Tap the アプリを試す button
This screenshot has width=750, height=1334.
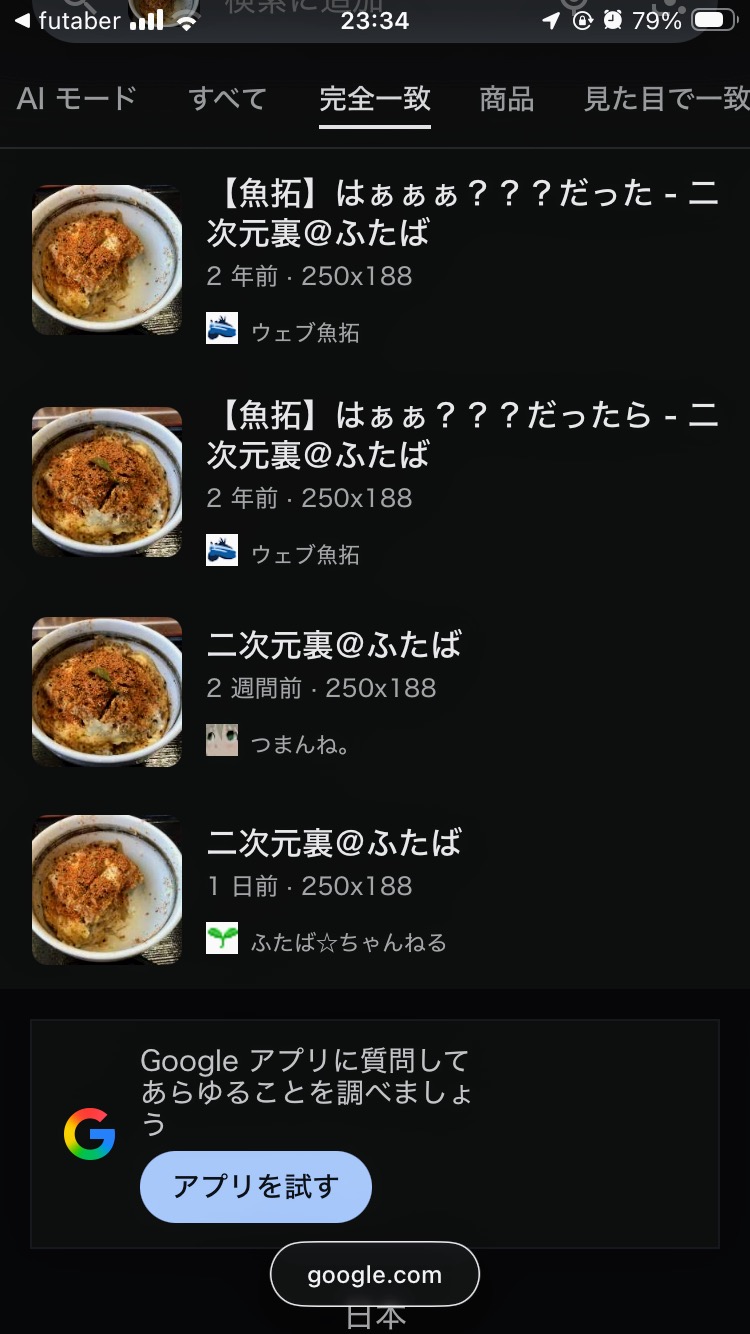(256, 1187)
